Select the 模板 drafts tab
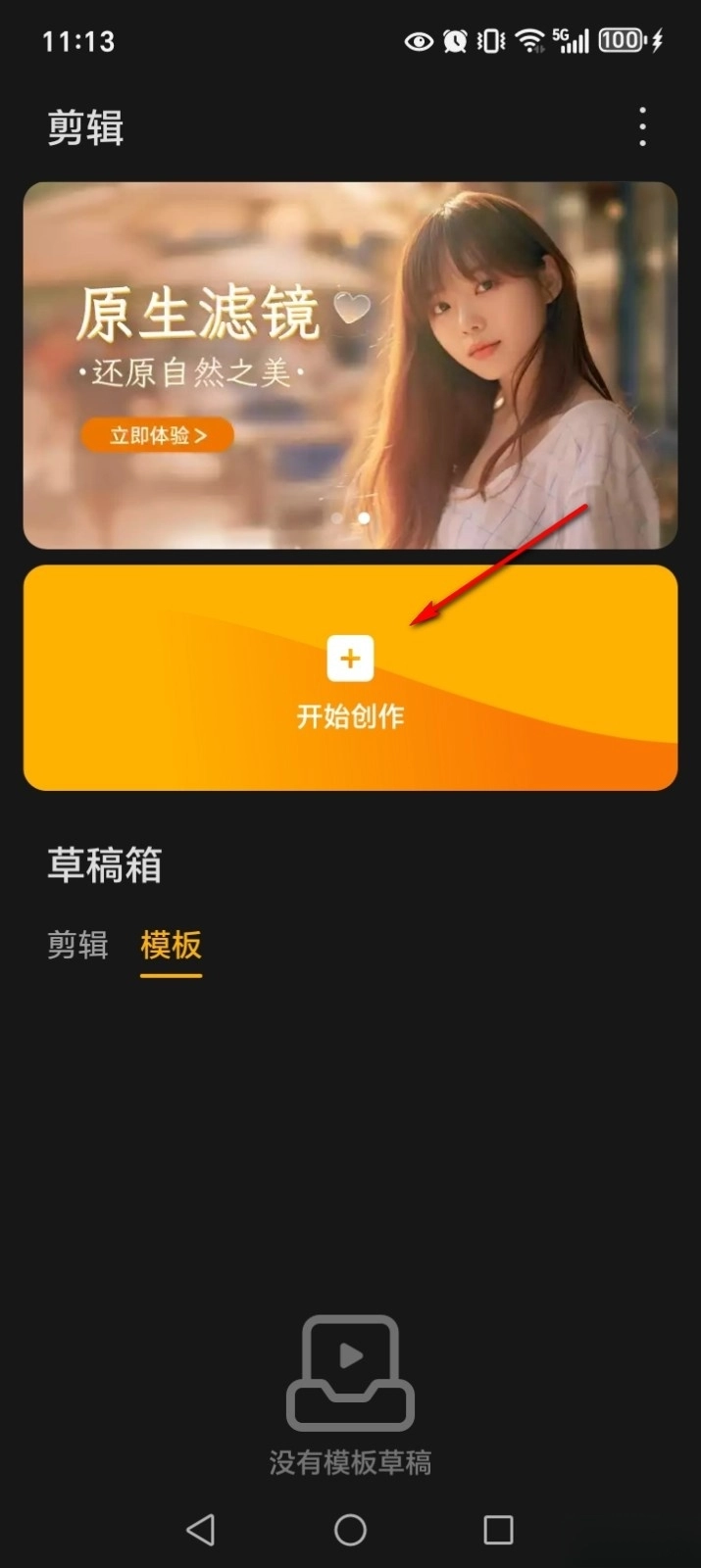 pos(171,945)
